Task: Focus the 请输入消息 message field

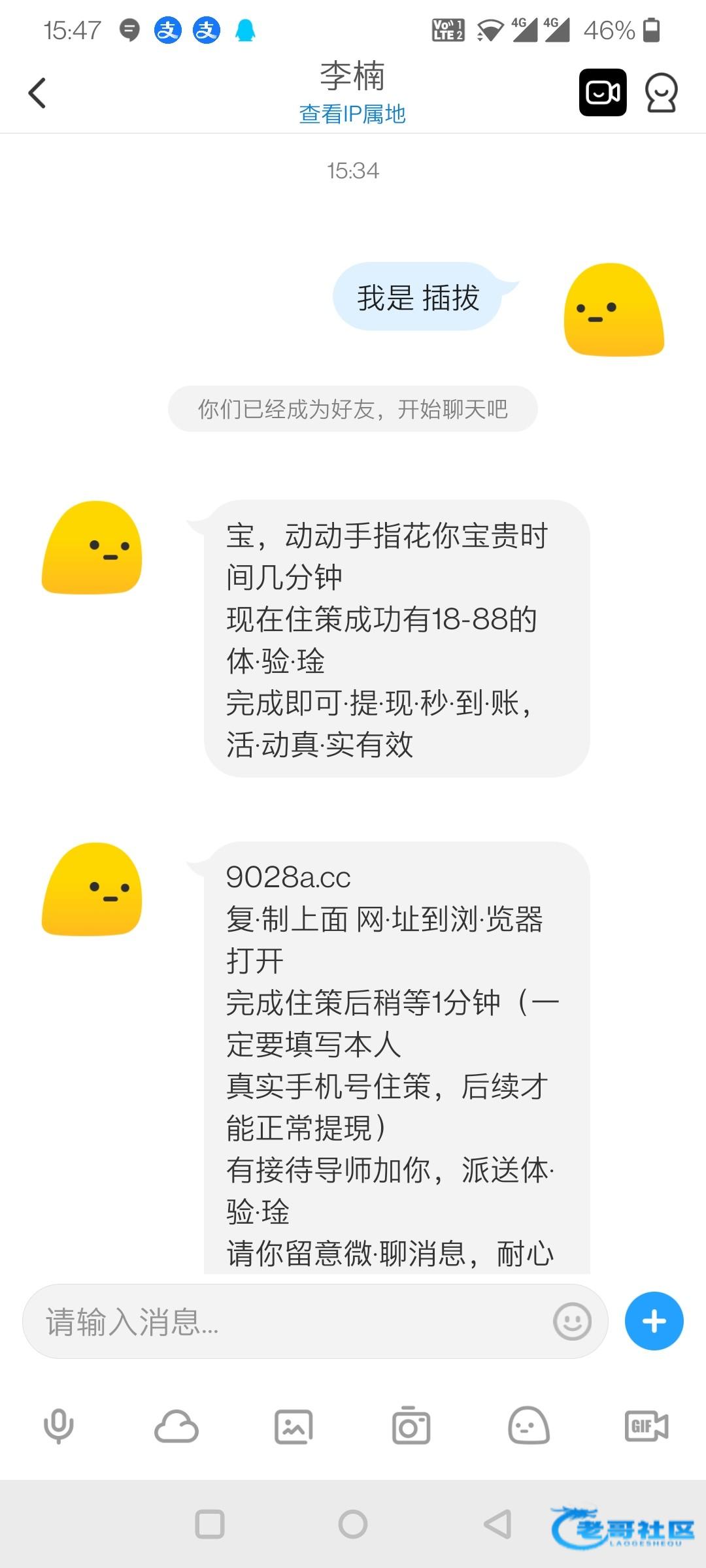Action: point(288,1322)
